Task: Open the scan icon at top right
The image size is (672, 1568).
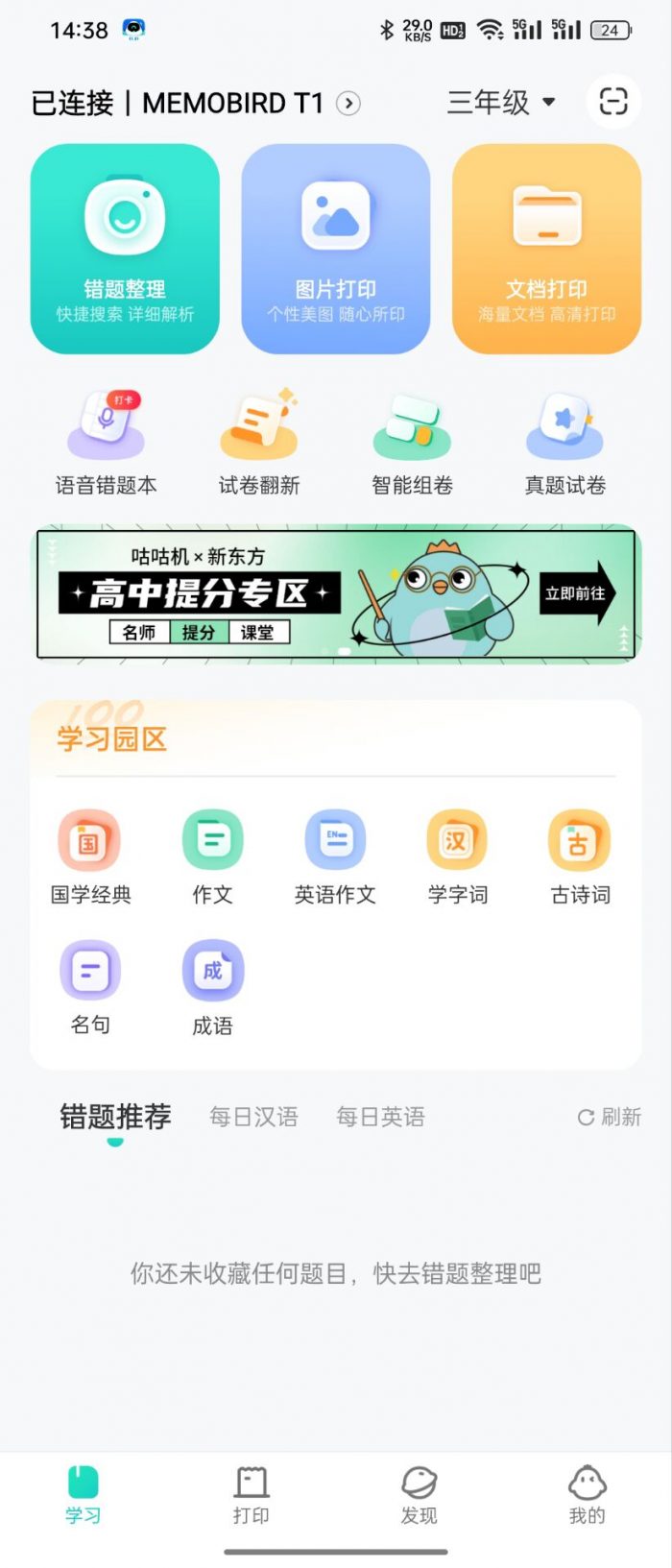Action: point(612,102)
